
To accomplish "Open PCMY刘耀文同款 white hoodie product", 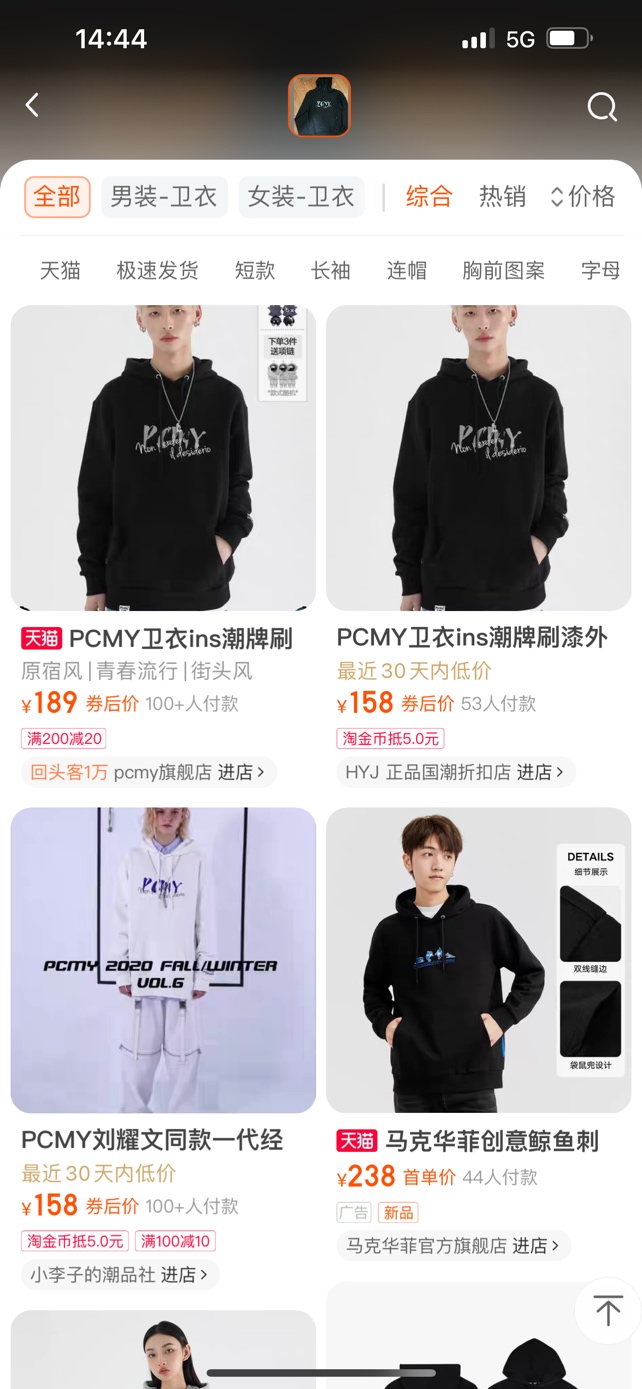I will [x=163, y=960].
